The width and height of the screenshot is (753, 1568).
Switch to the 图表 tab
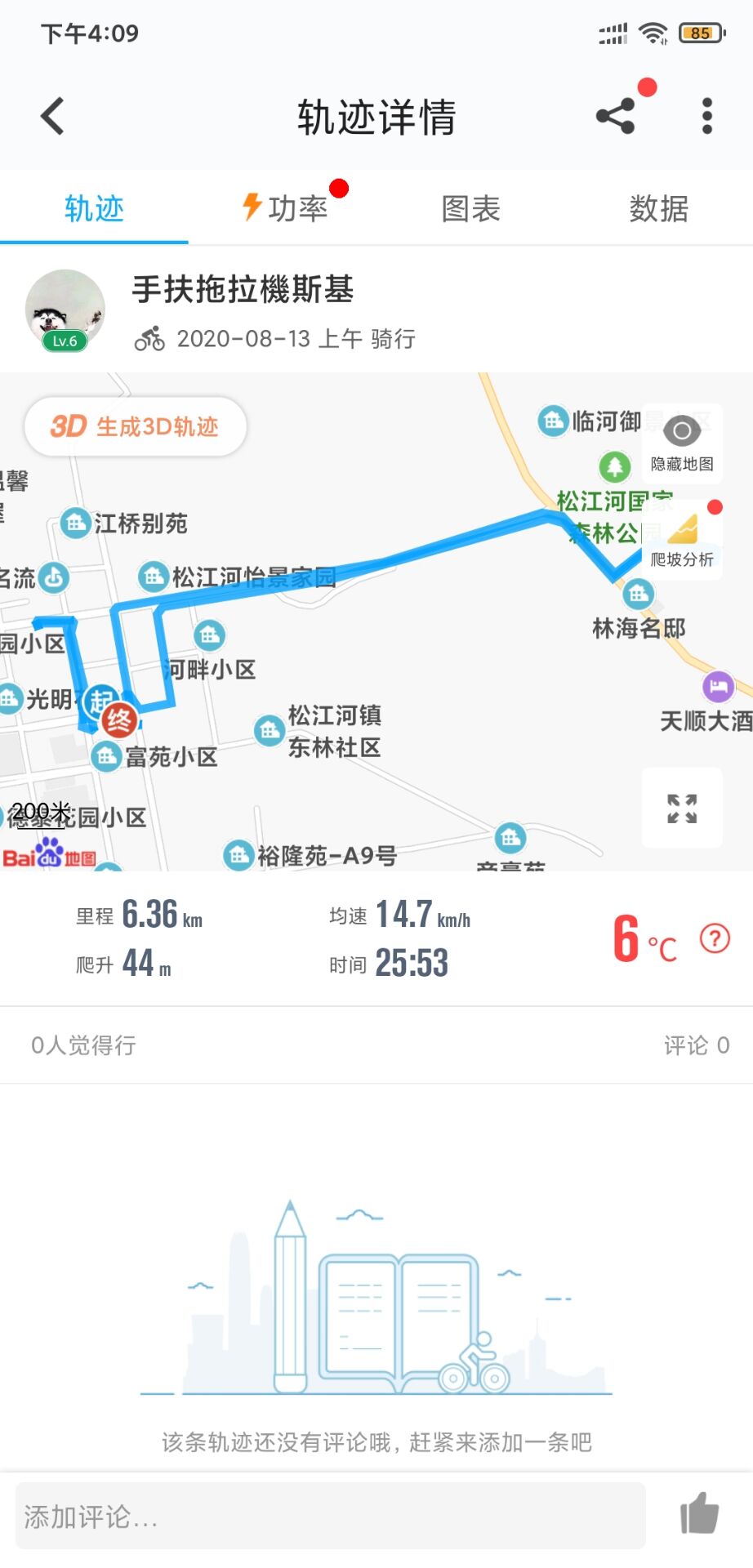470,208
